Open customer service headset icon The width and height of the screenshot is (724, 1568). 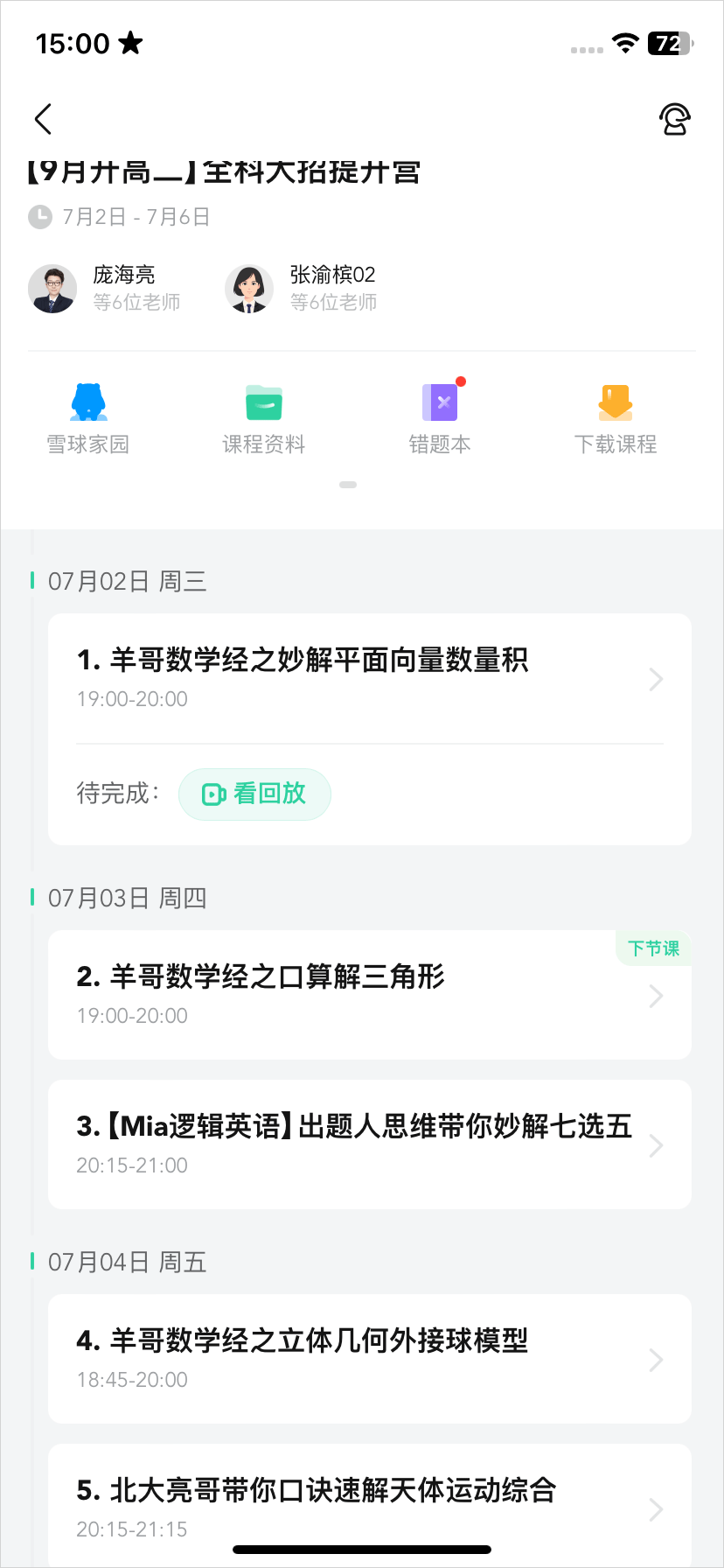[x=674, y=120]
